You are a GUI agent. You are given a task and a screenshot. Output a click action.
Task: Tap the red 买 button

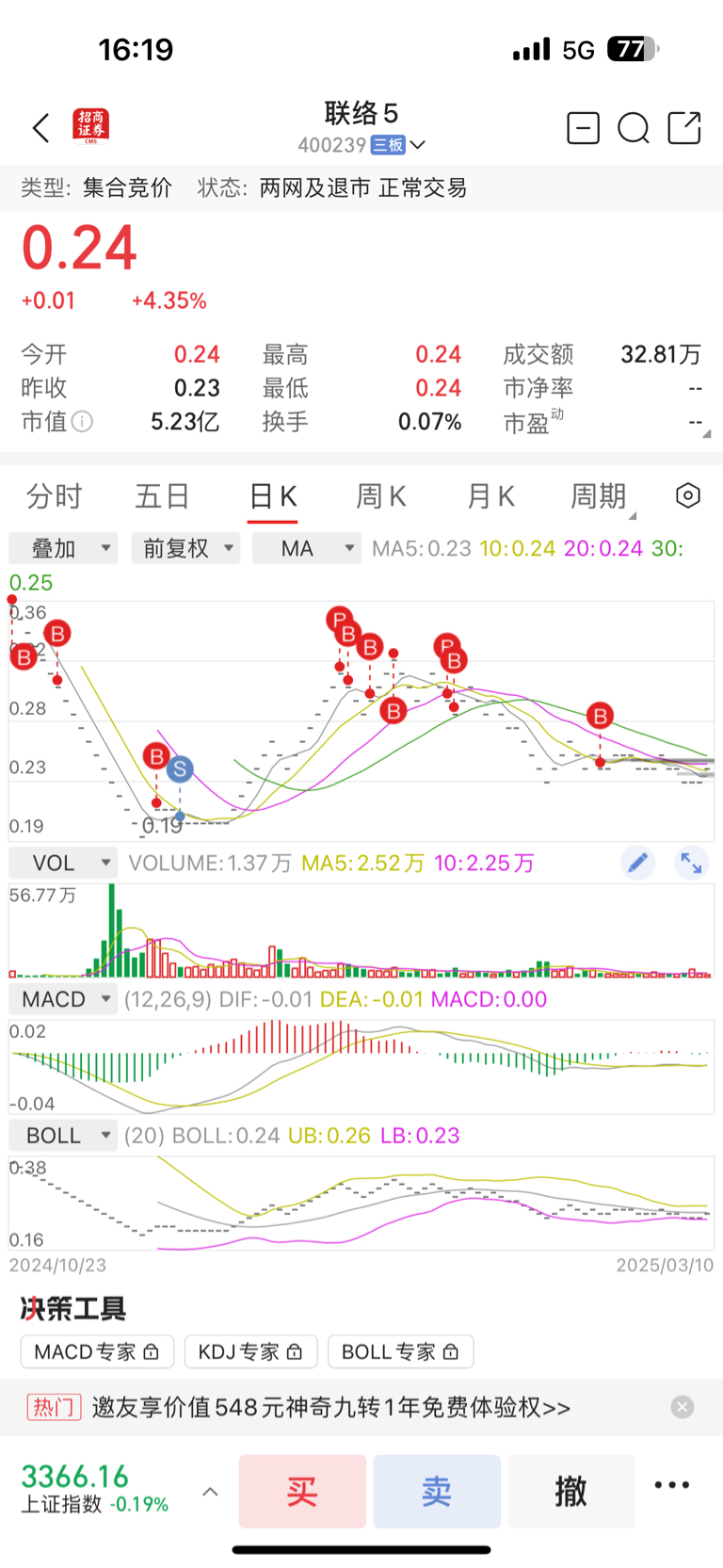point(302,1491)
